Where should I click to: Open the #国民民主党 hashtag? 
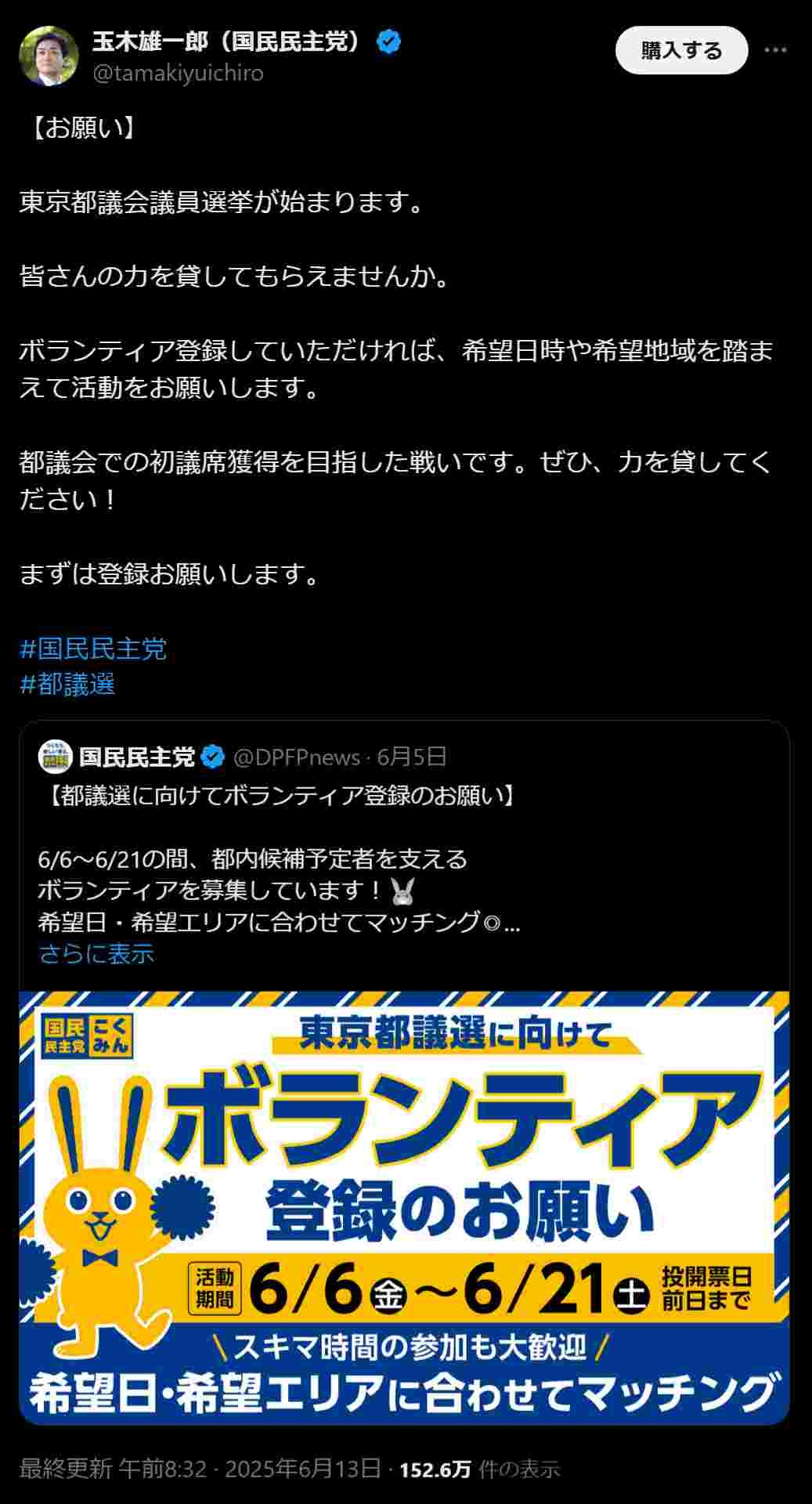[93, 649]
